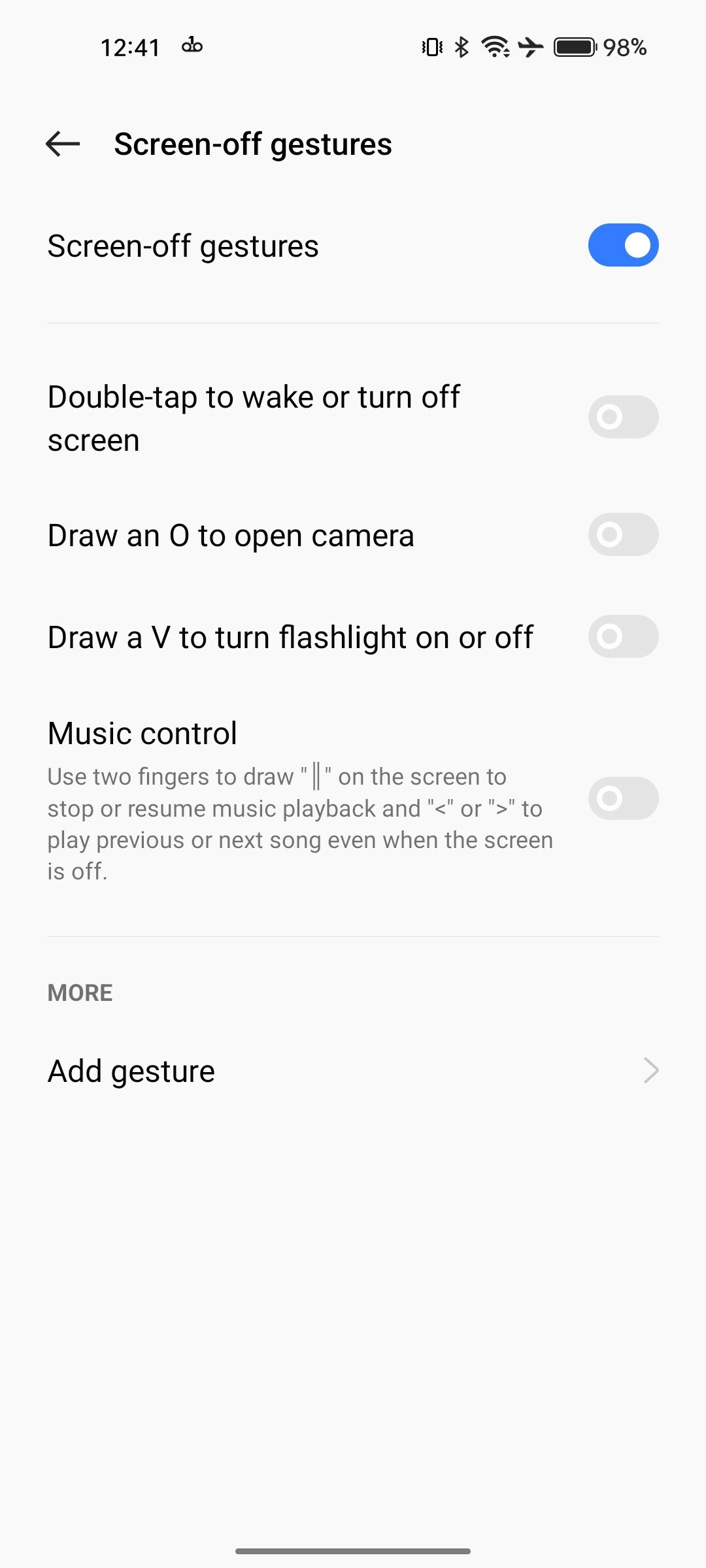This screenshot has width=706, height=1568.
Task: Enable Double-tap to wake or turn off screen
Action: (623, 417)
